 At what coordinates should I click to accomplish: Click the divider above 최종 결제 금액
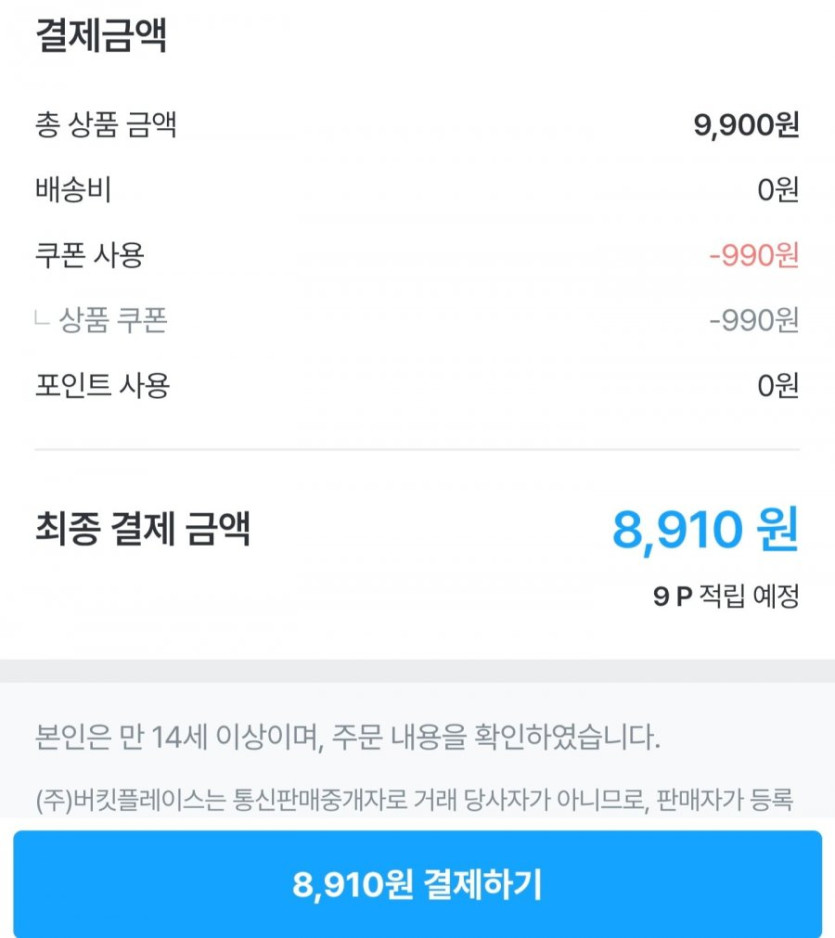click(x=417, y=448)
